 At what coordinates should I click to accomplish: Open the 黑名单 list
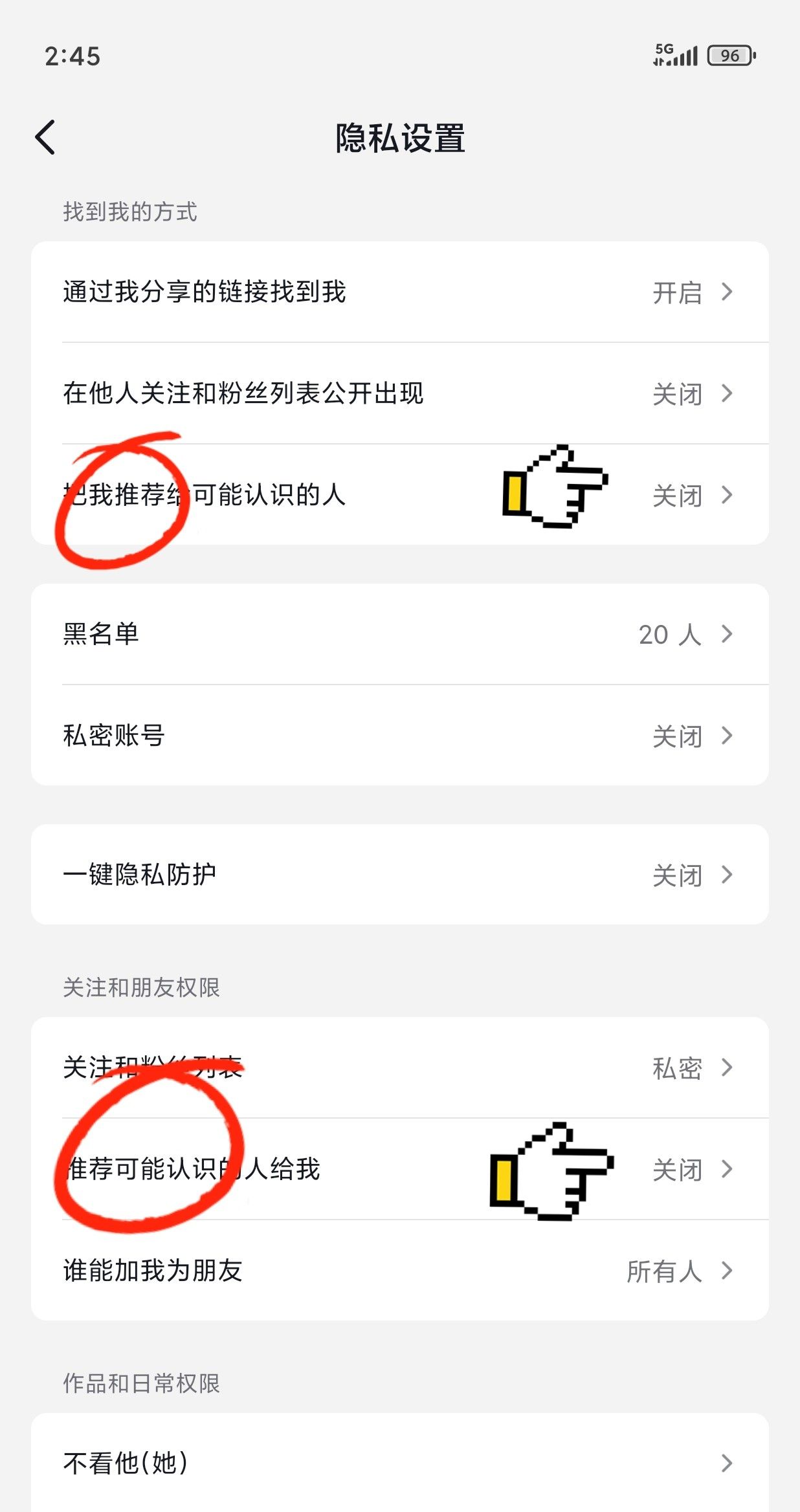(399, 634)
